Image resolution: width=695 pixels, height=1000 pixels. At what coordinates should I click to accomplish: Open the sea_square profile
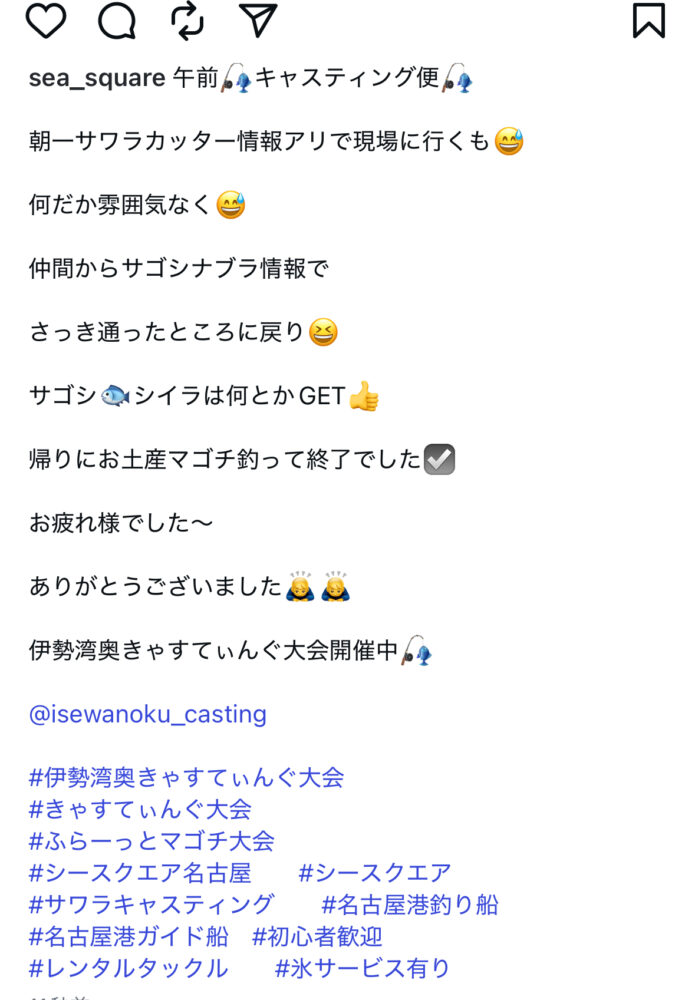pyautogui.click(x=97, y=78)
